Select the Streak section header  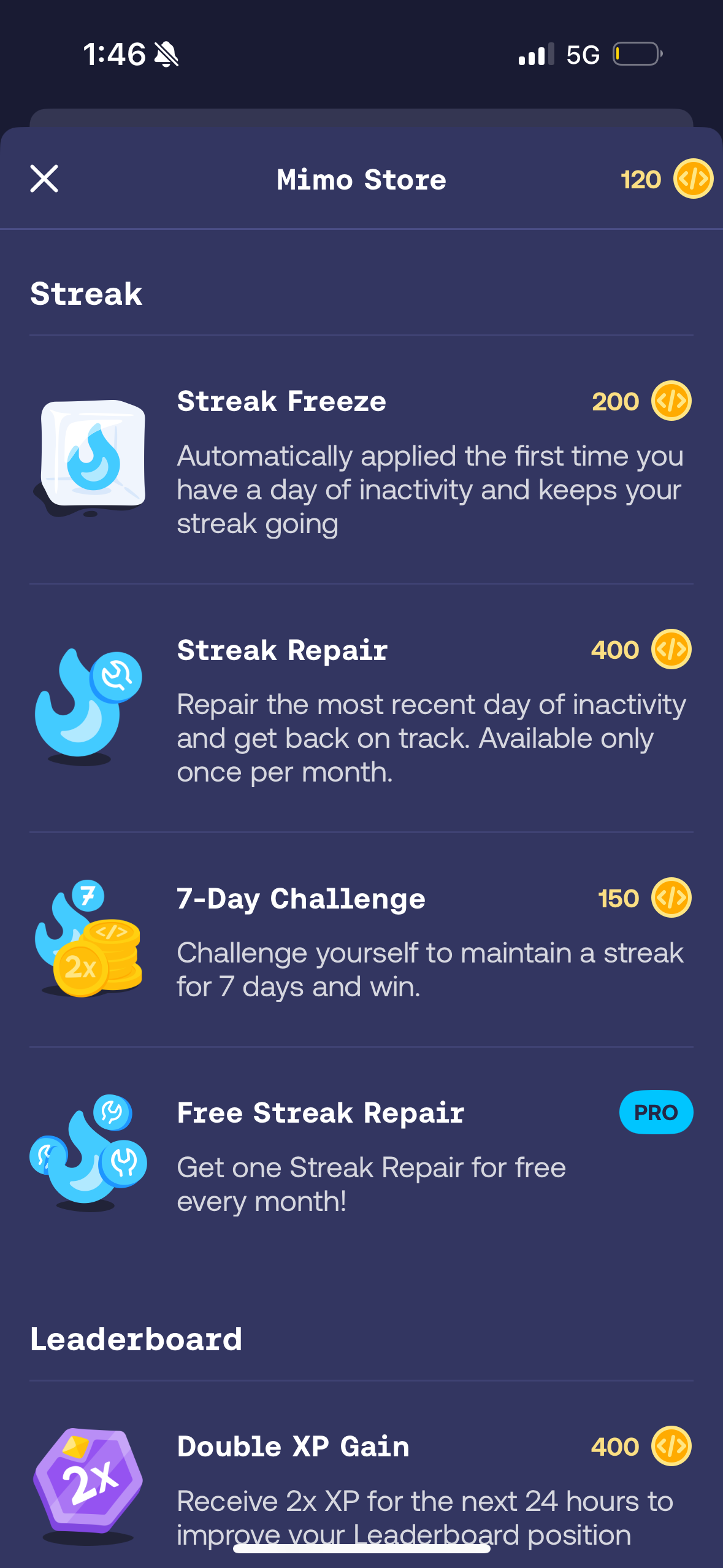pyautogui.click(x=86, y=293)
